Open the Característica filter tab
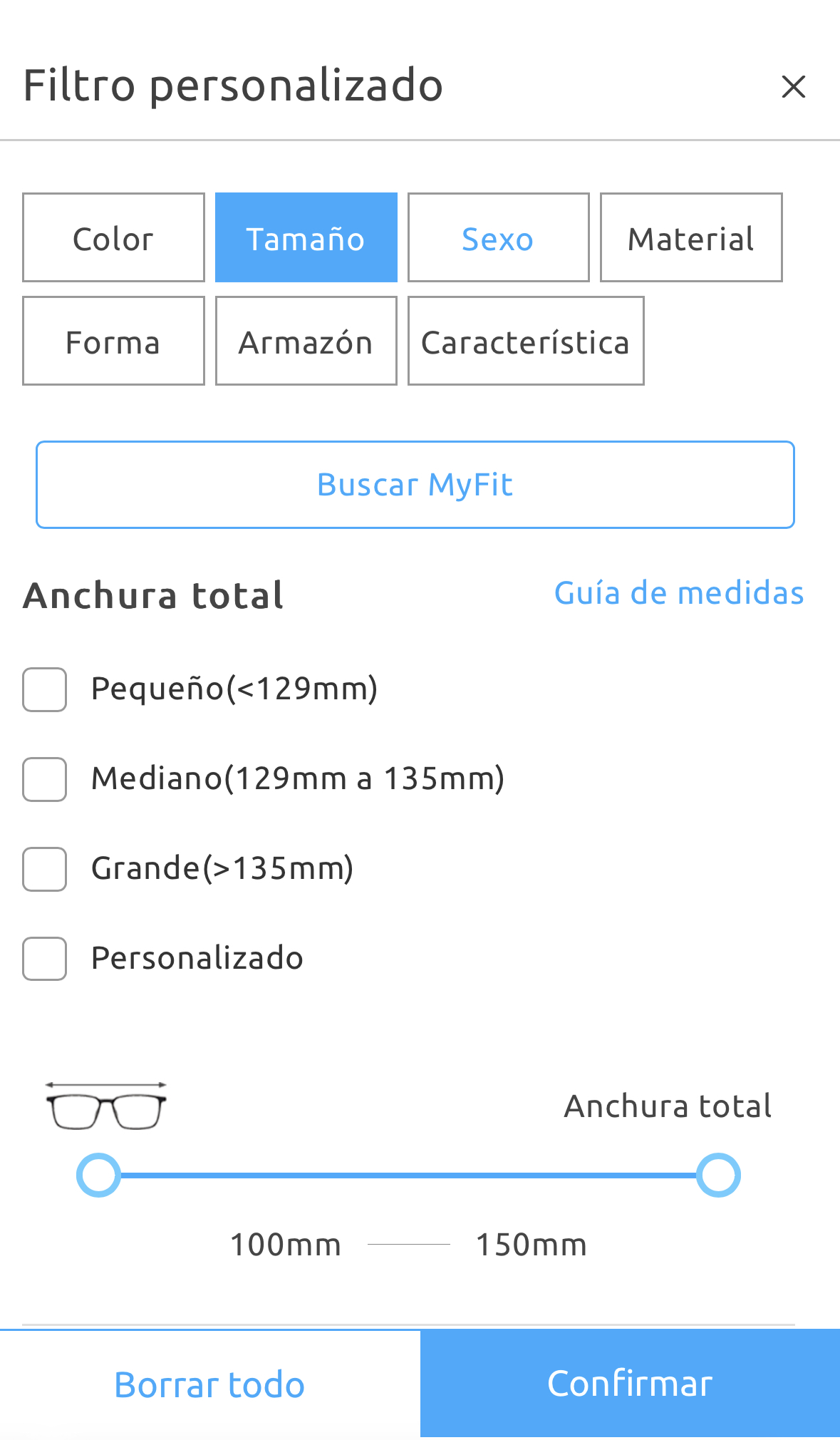Viewport: 840px width, 1440px height. pos(526,341)
